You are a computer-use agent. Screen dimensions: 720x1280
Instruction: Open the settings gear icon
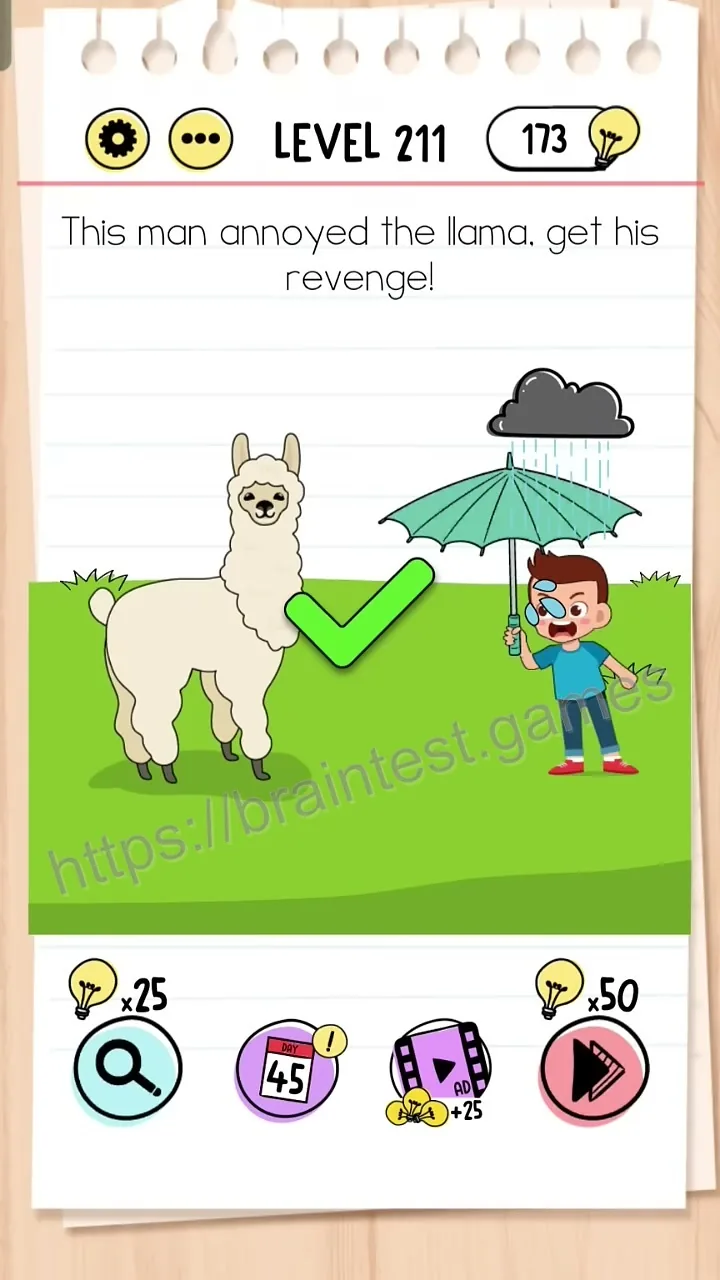tap(117, 140)
